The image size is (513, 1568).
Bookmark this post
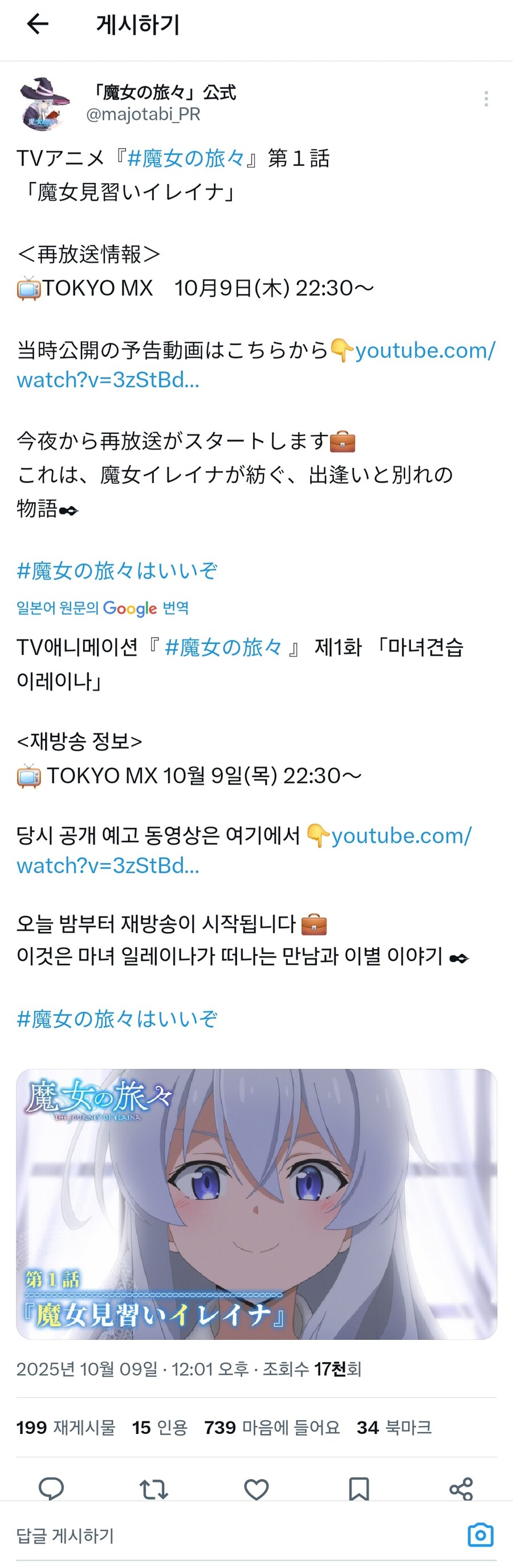359,1489
